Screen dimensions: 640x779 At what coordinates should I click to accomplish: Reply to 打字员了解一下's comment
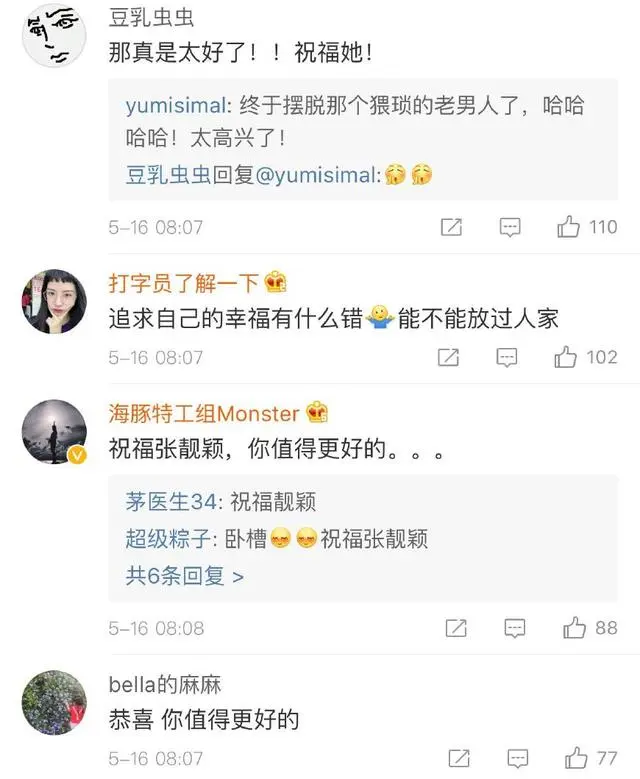[509, 357]
